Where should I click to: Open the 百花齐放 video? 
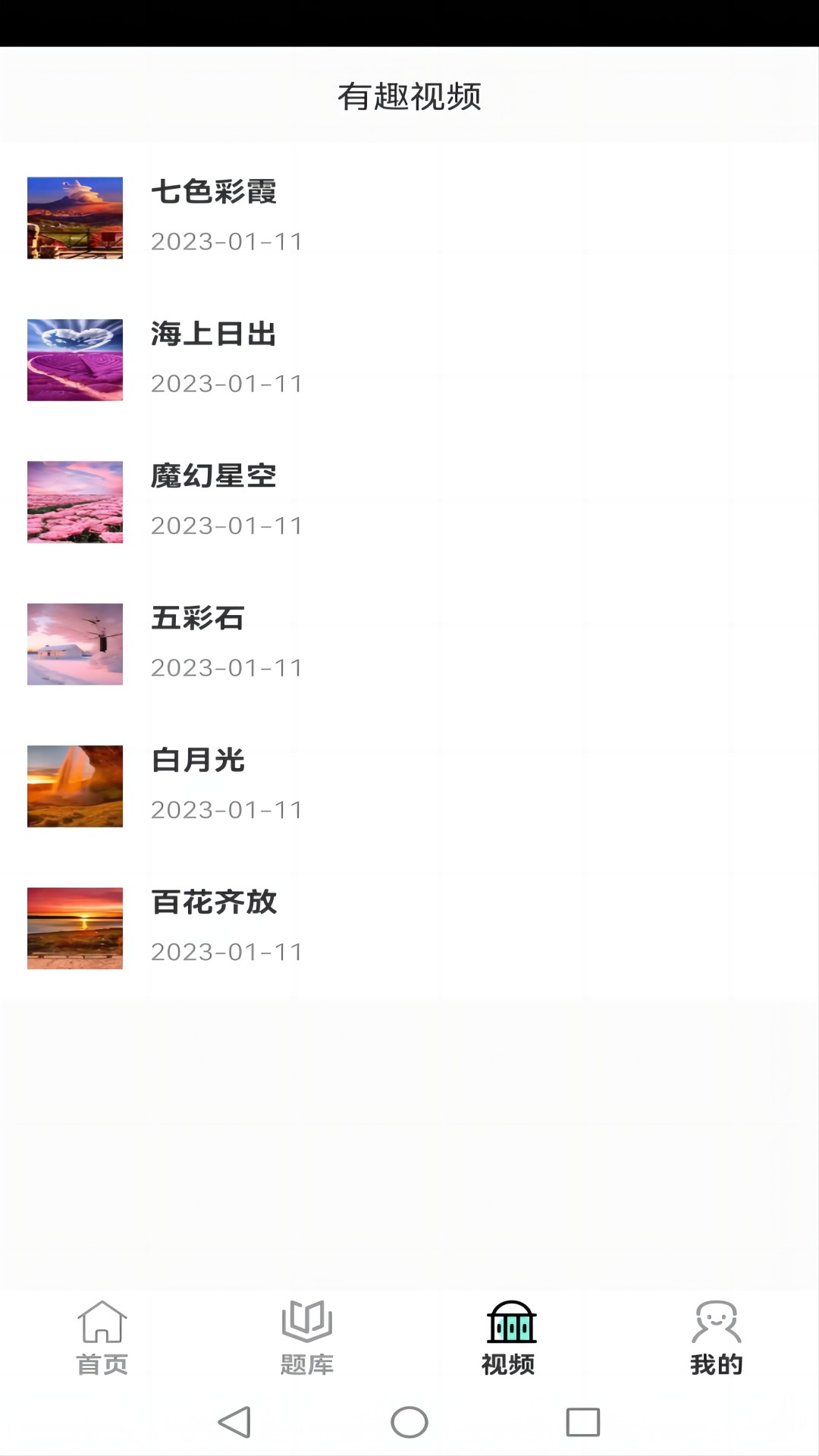215,903
